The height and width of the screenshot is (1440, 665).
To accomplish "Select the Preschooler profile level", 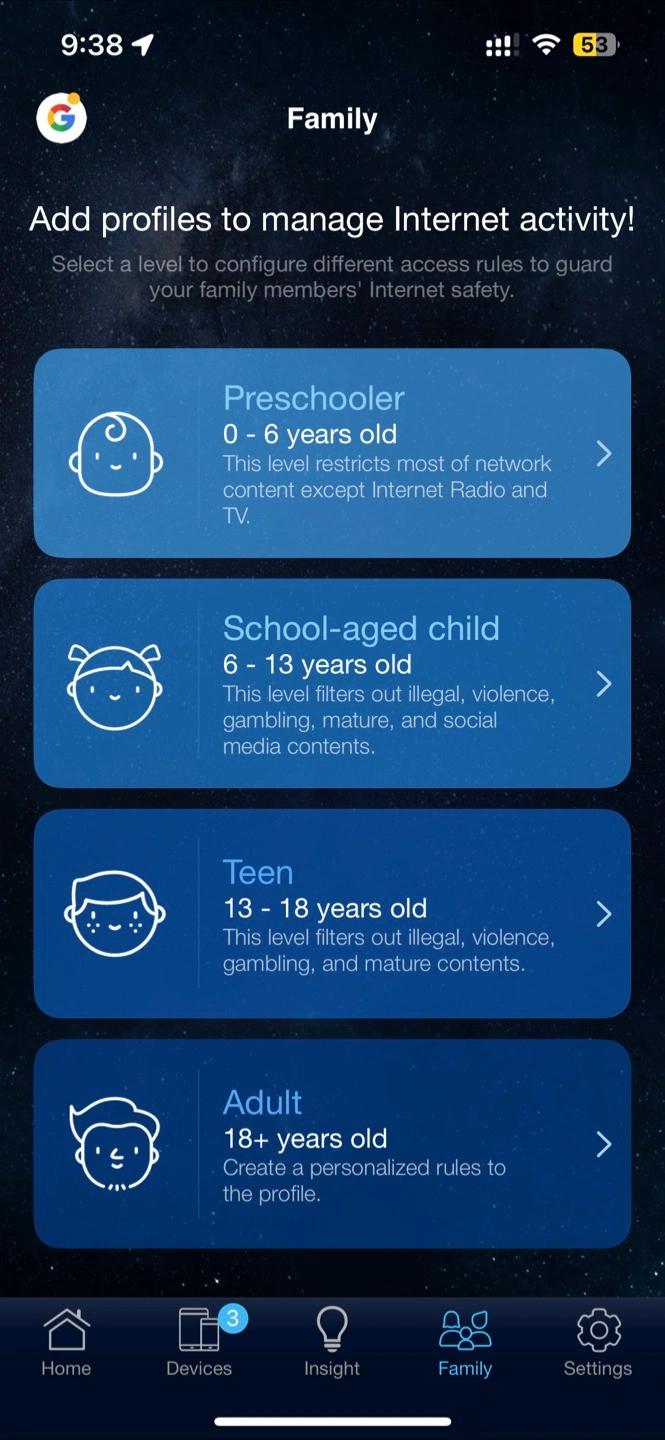I will point(332,453).
